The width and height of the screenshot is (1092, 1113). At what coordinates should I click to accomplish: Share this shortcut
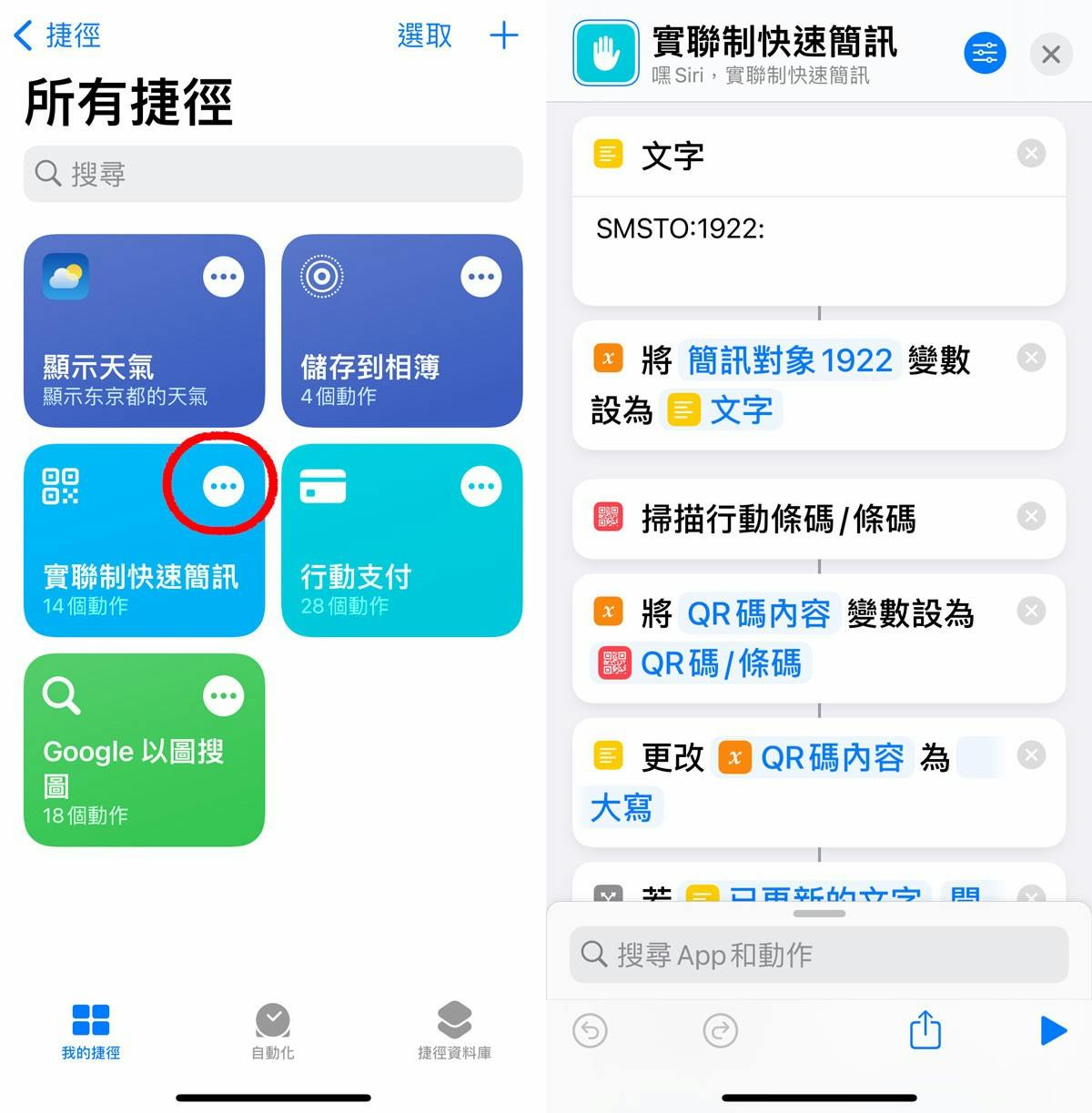click(925, 1030)
